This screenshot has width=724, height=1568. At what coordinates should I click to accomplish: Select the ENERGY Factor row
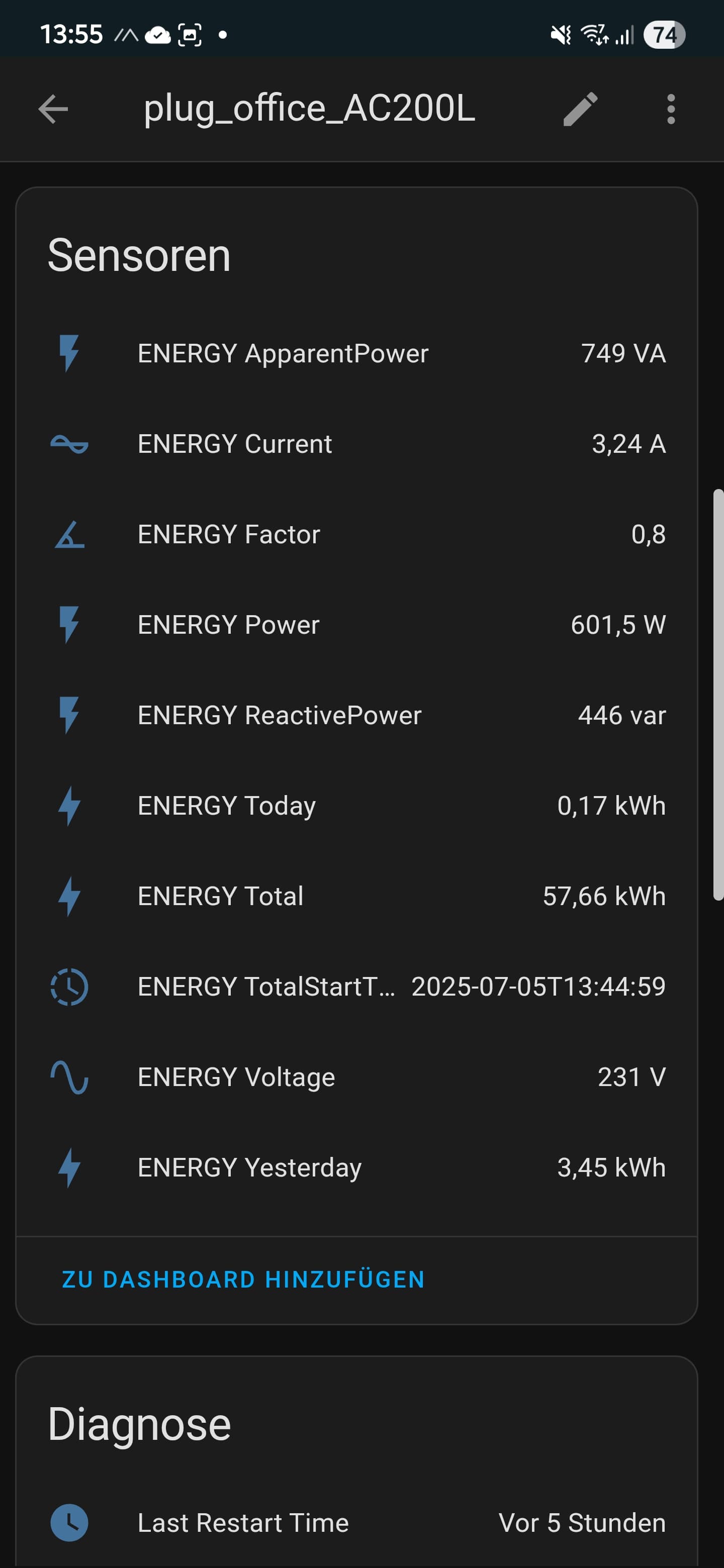[356, 534]
